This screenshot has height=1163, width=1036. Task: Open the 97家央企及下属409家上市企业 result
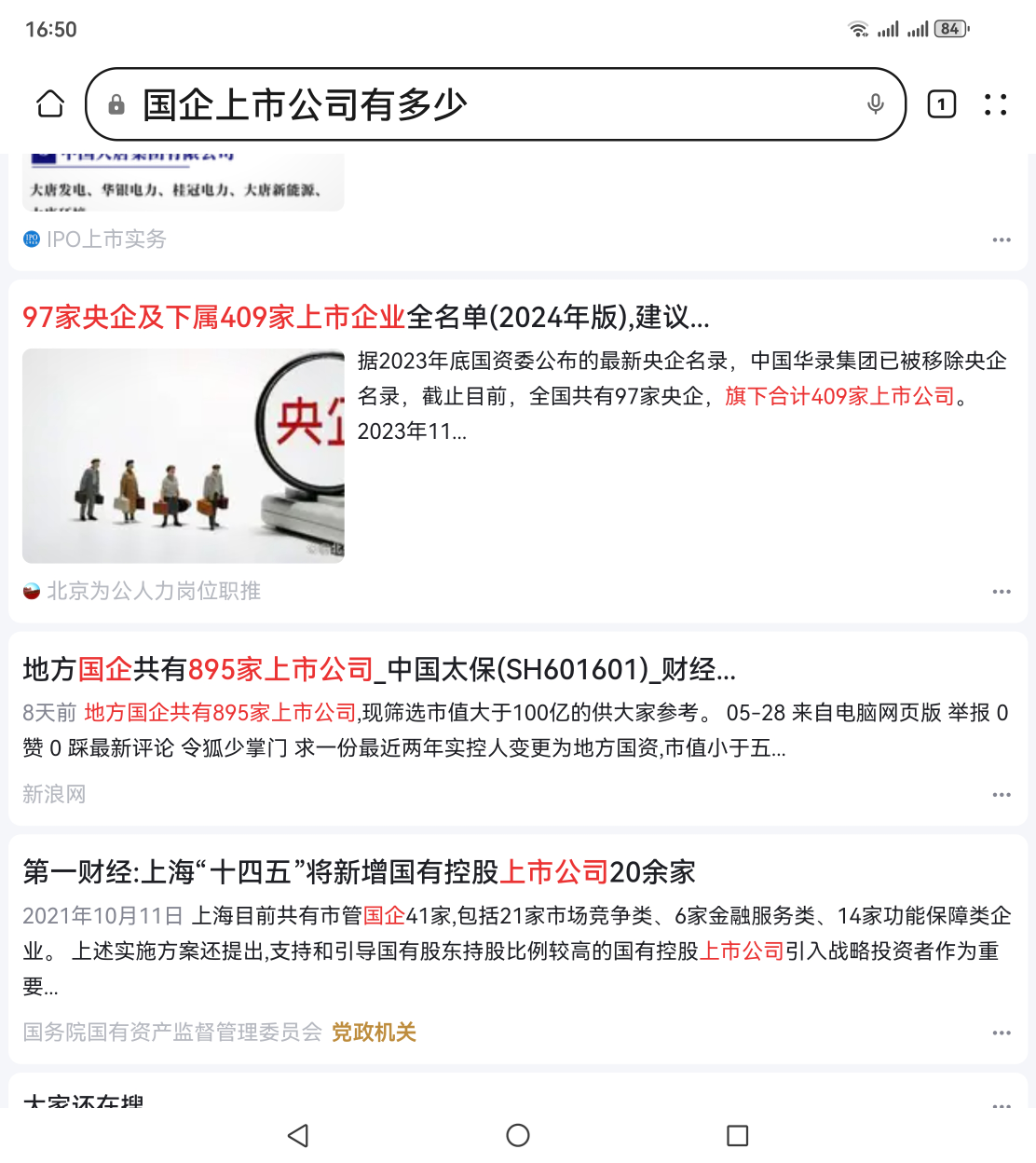coord(365,318)
